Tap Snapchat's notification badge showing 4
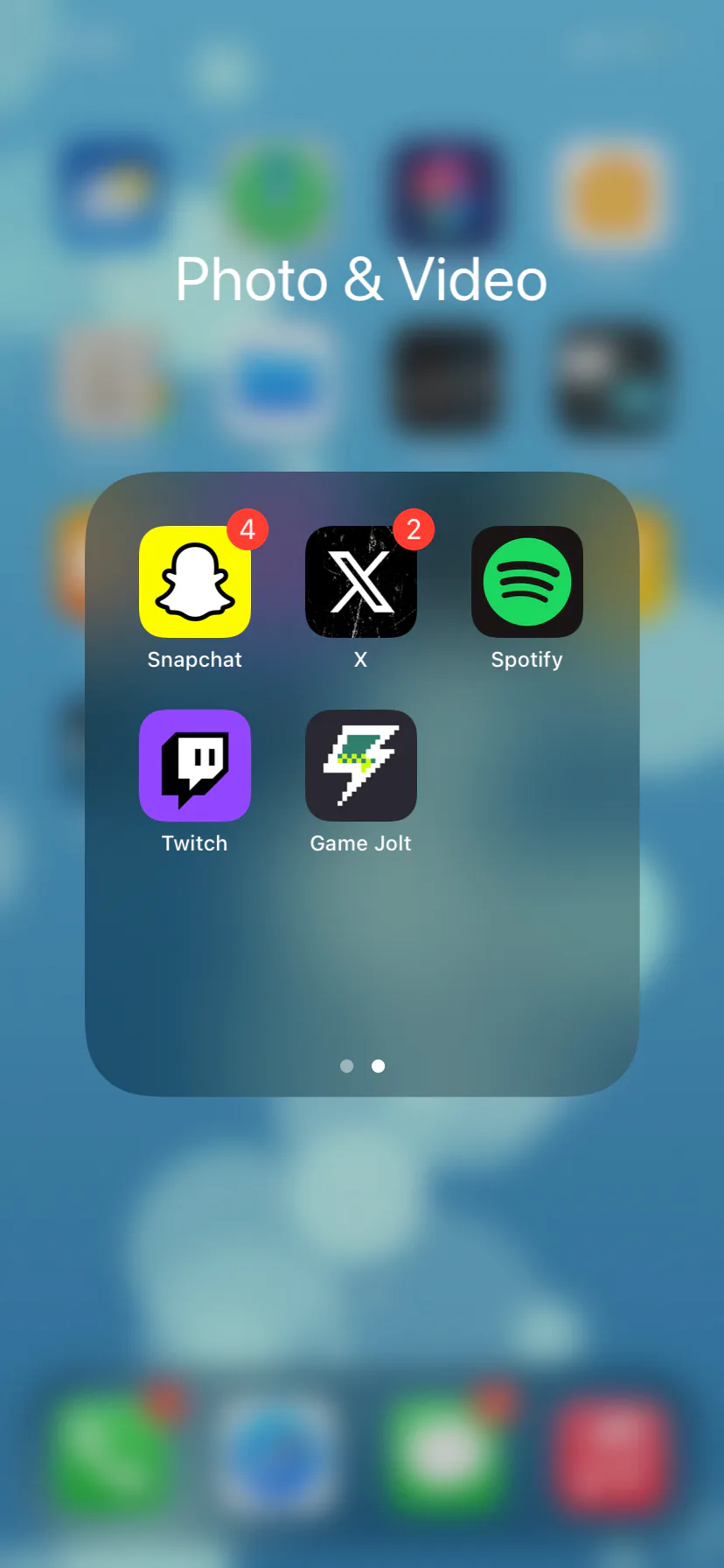The image size is (724, 1568). pyautogui.click(x=247, y=529)
